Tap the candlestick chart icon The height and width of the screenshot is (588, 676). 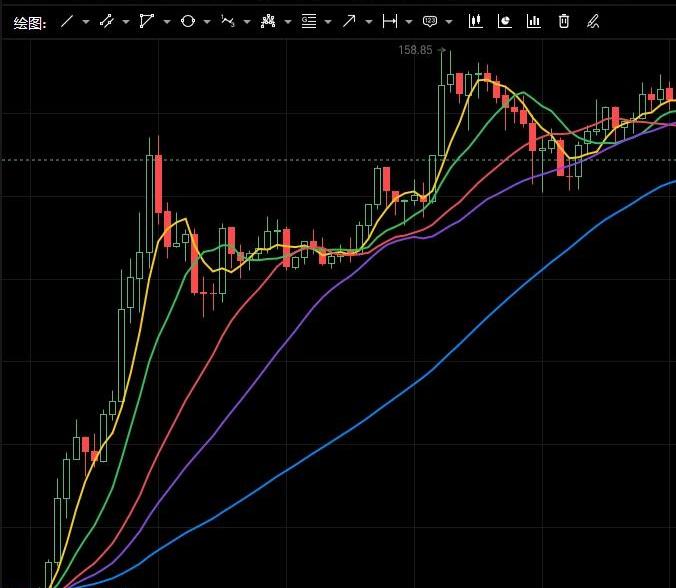tap(475, 21)
